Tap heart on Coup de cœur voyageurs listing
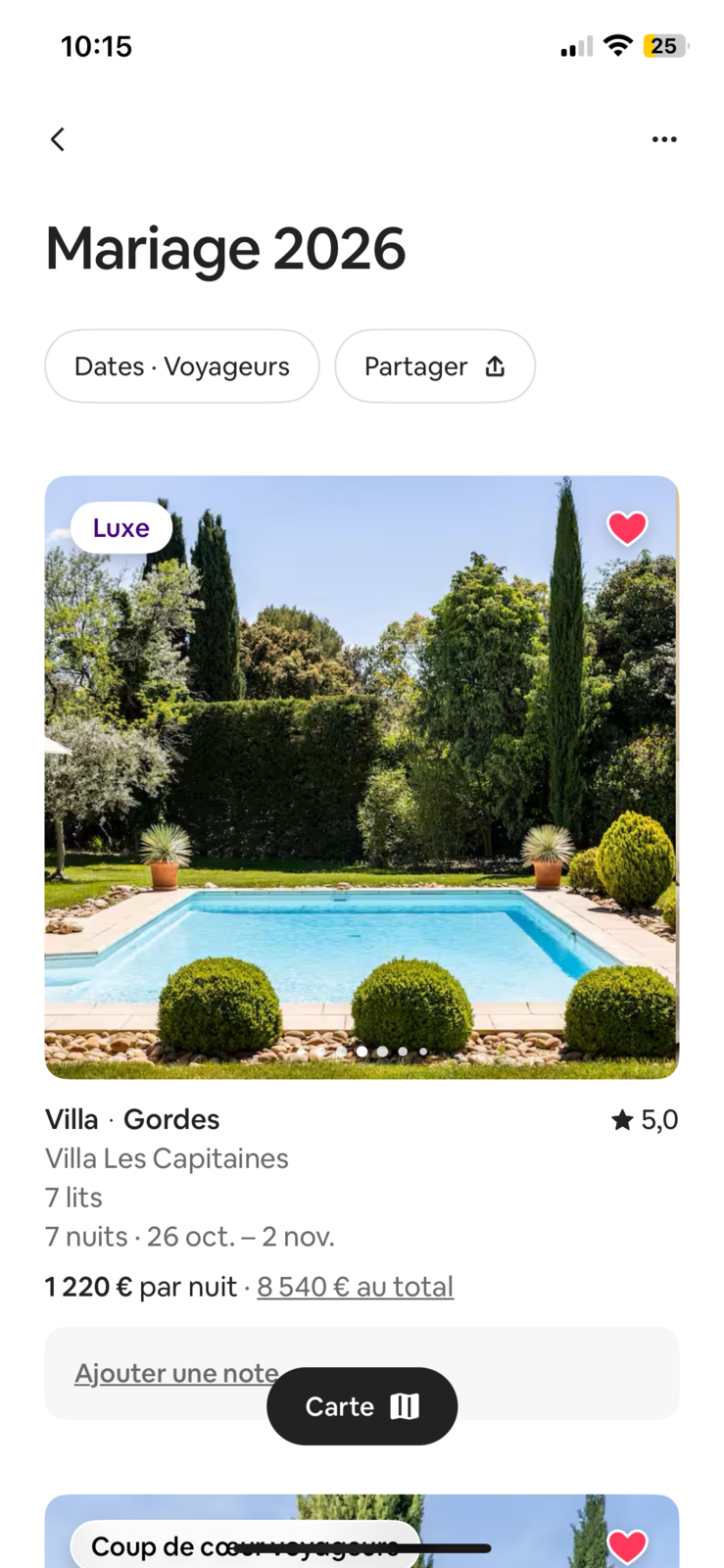 [x=627, y=1545]
